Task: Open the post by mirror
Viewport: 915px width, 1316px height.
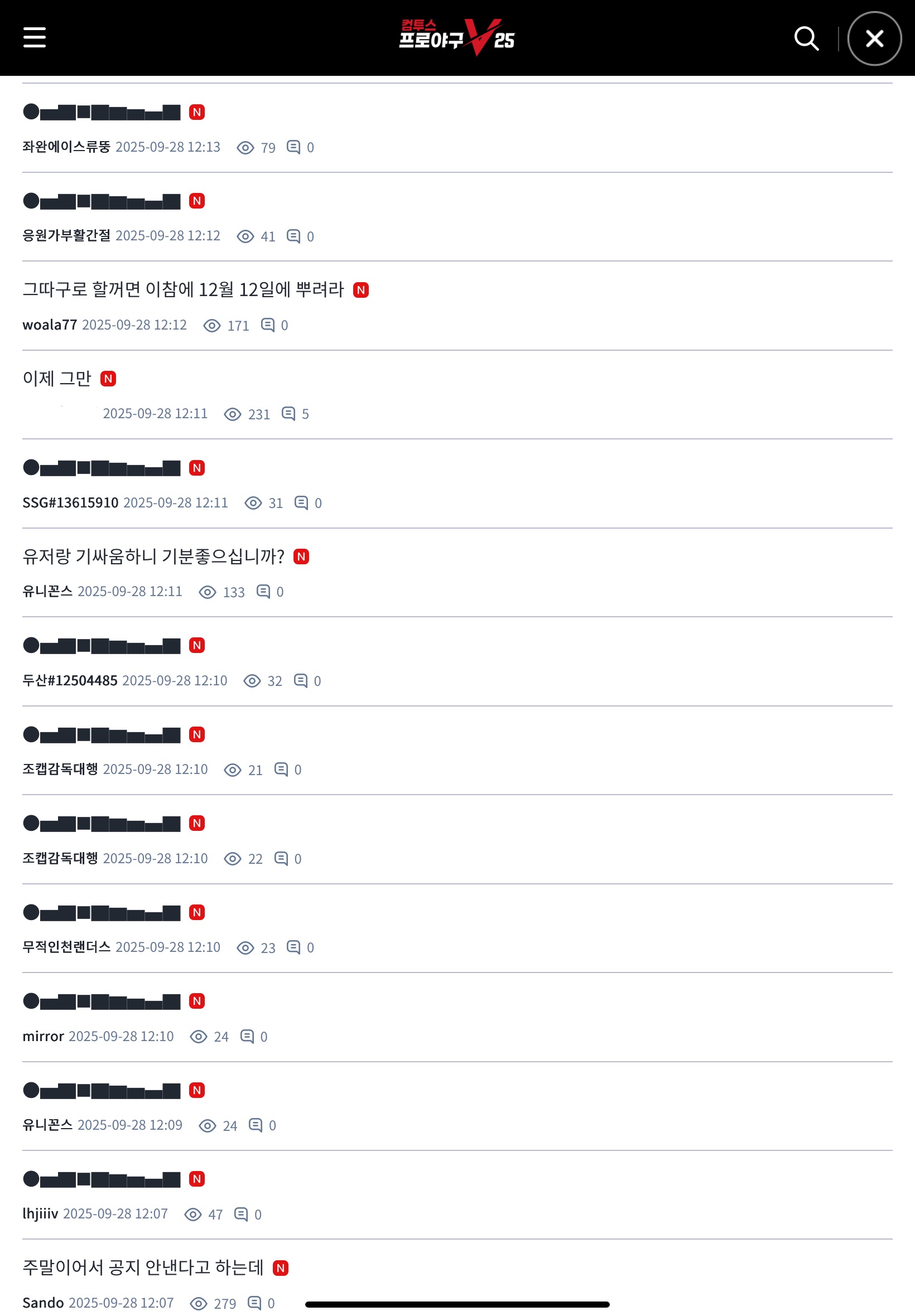Action: pos(102,1000)
